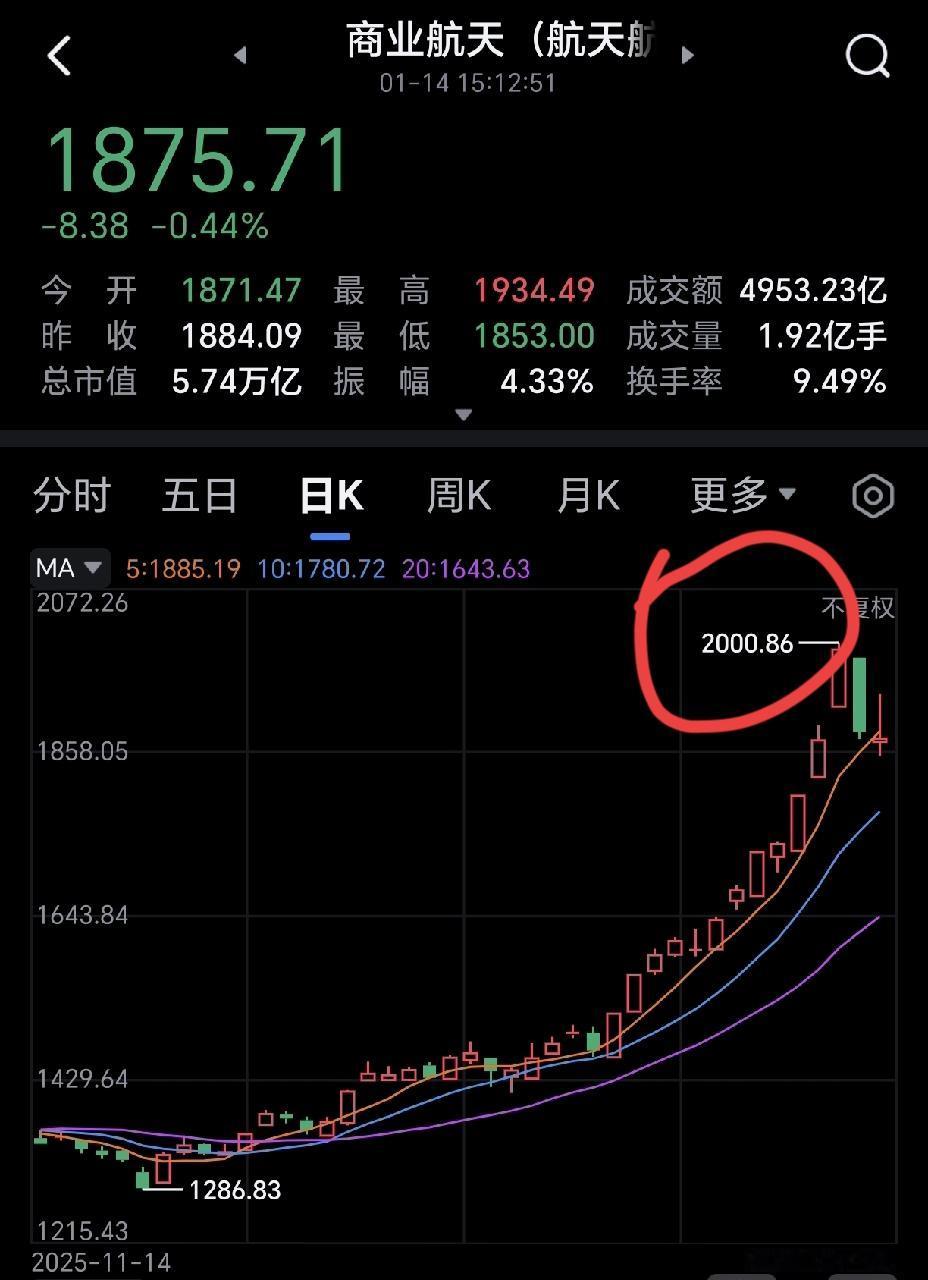Open the MA indicator dropdown
Image resolution: width=928 pixels, height=1280 pixels.
coord(68,568)
